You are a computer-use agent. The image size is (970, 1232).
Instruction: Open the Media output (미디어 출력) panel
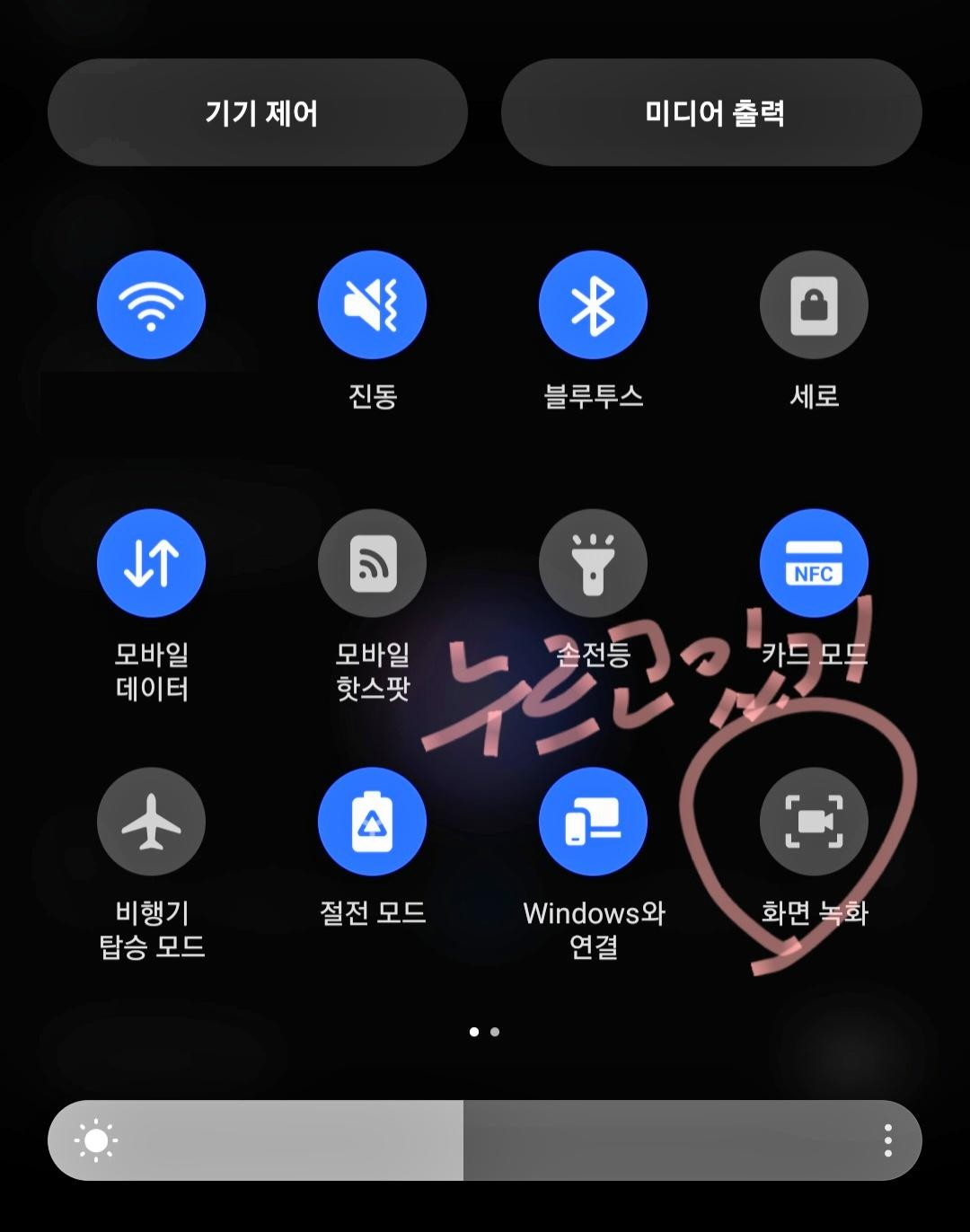click(x=712, y=112)
